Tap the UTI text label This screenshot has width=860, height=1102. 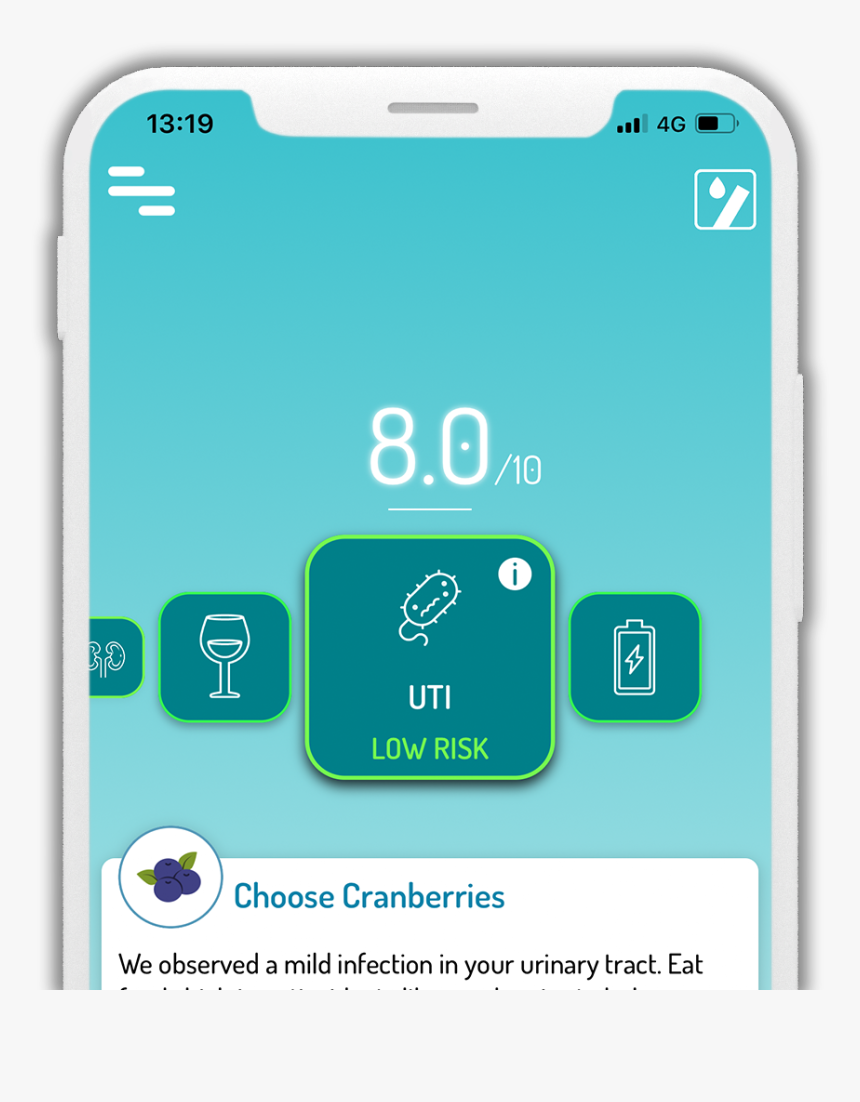(x=429, y=697)
